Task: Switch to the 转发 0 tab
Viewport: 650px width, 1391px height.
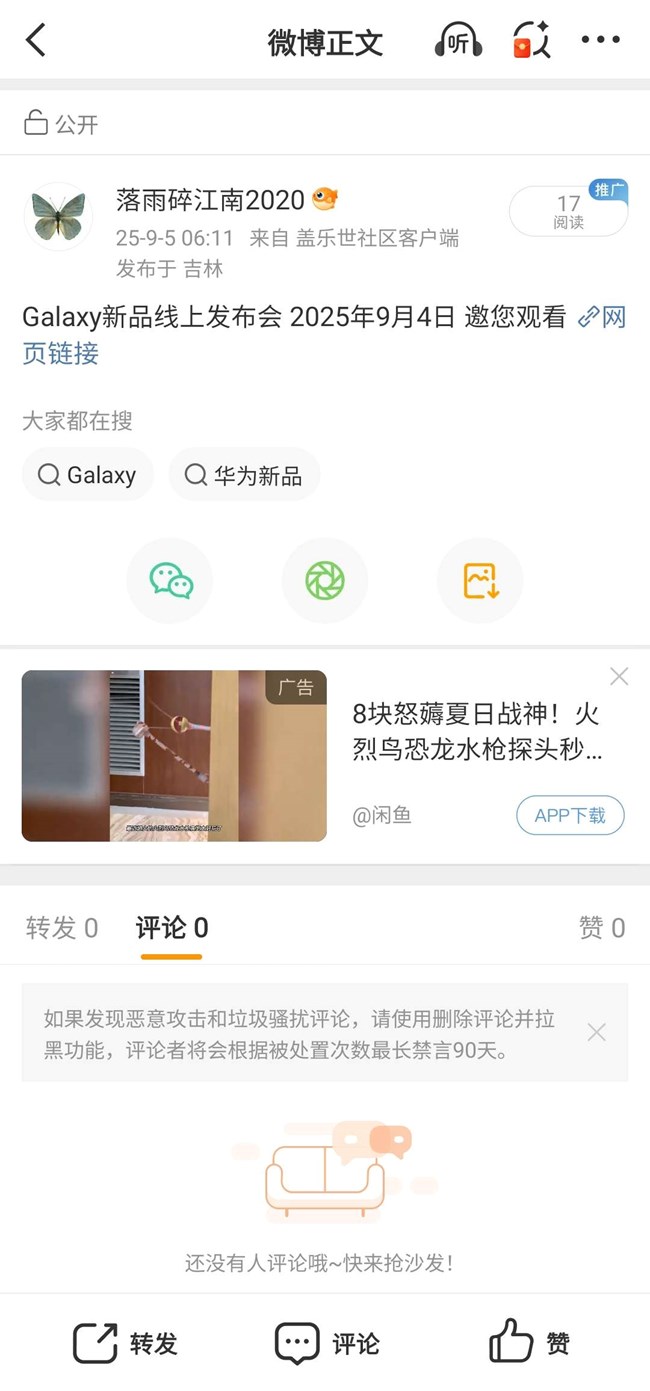Action: [62, 928]
